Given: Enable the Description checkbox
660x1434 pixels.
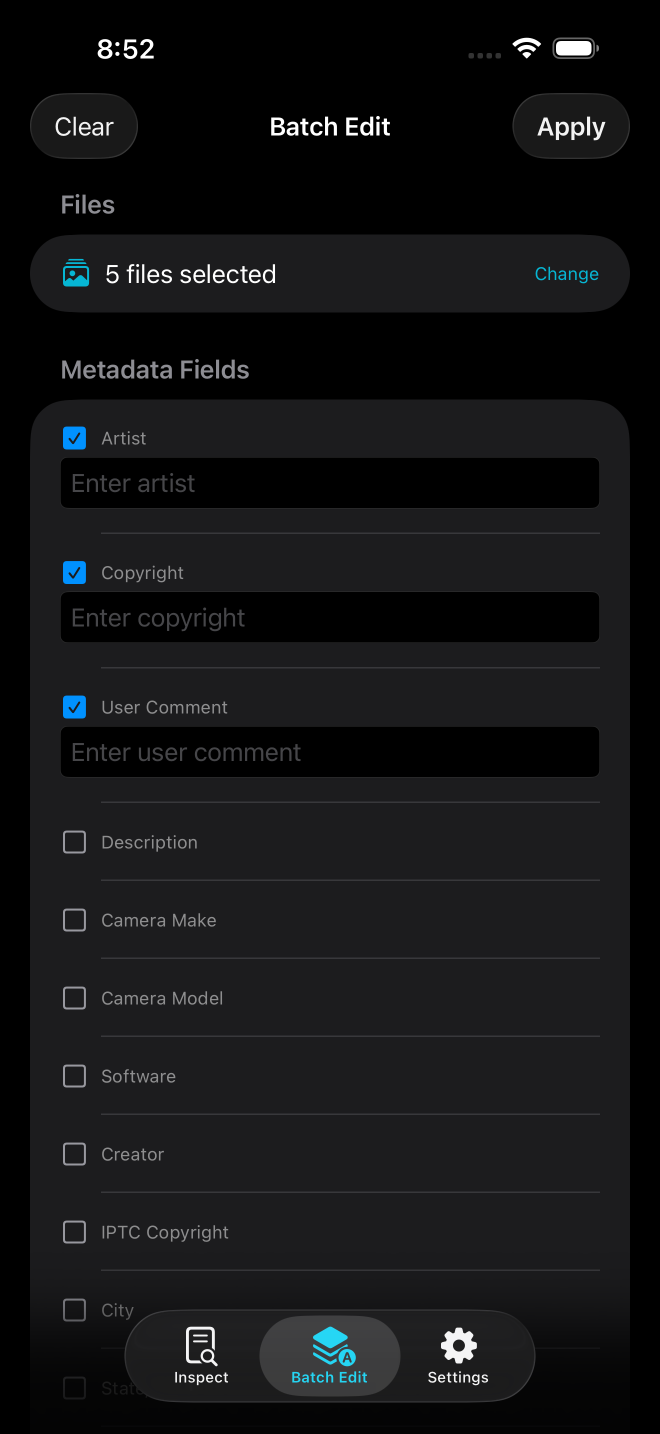Looking at the screenshot, I should [x=74, y=842].
